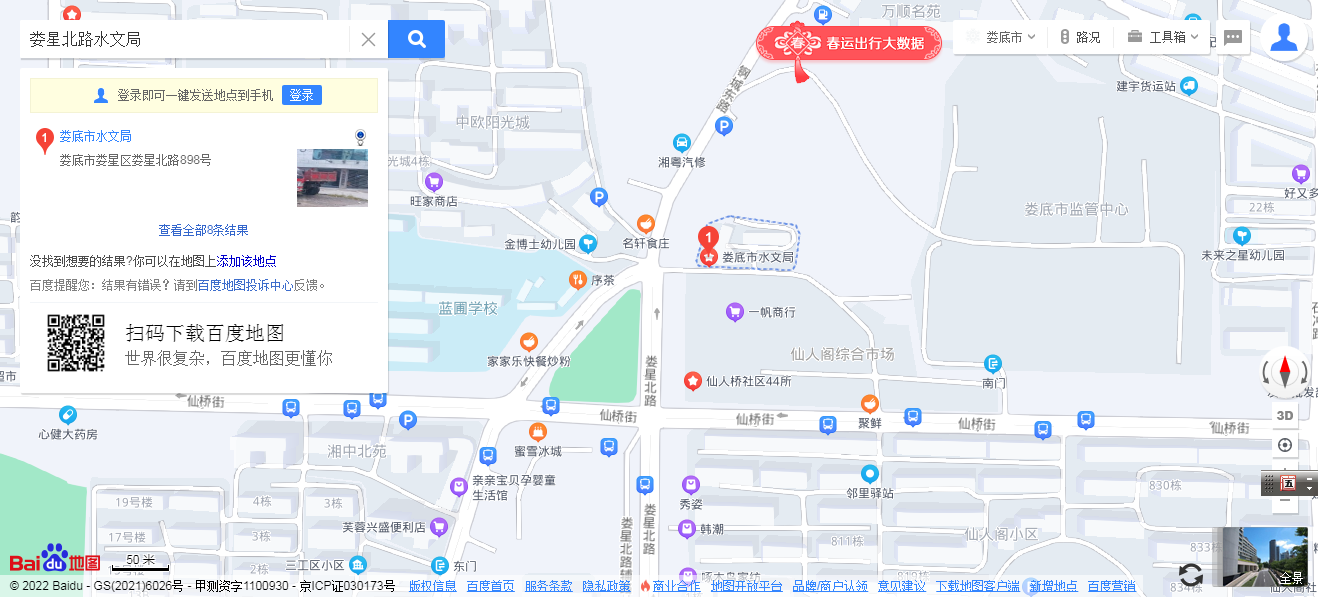Image resolution: width=1318 pixels, height=597 pixels.
Task: Open the user profile avatar
Action: (x=1283, y=38)
